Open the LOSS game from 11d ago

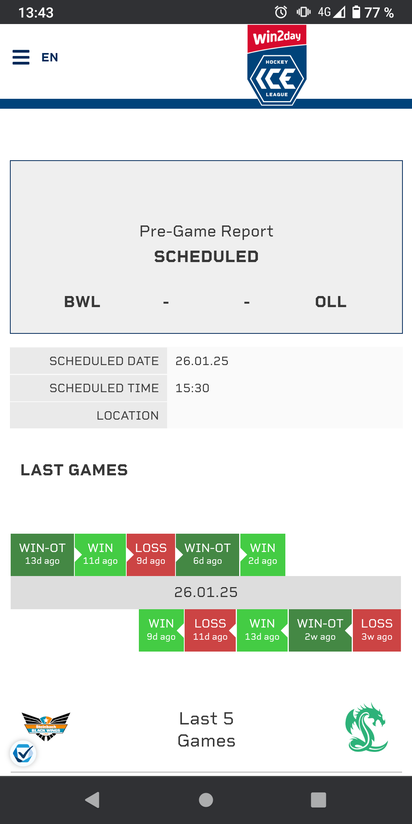coord(210,630)
